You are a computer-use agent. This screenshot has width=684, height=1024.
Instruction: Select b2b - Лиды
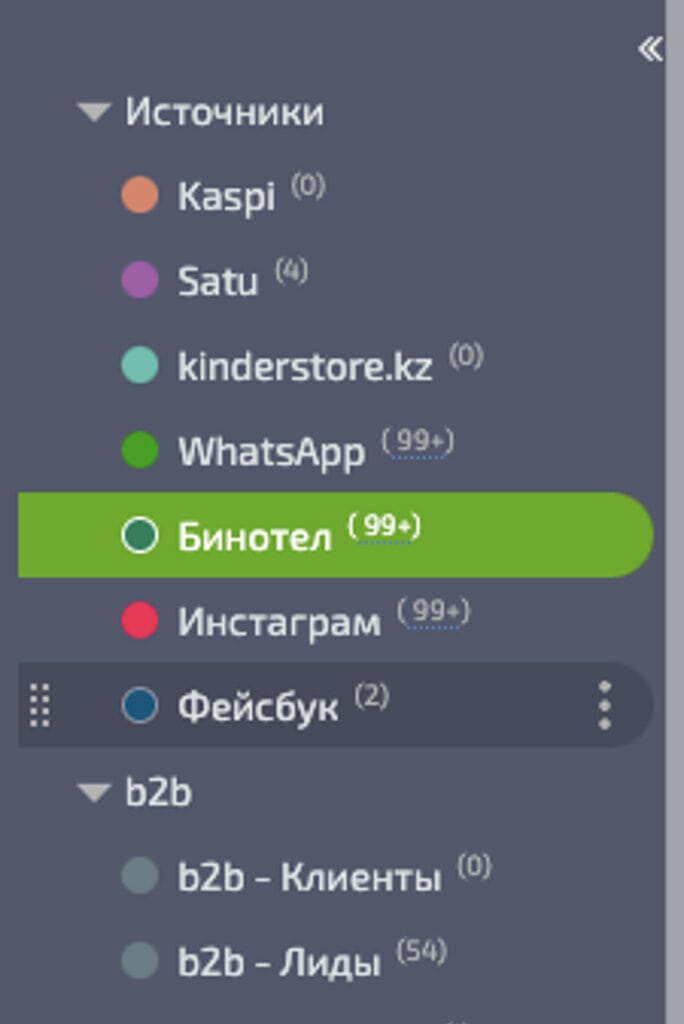click(279, 963)
